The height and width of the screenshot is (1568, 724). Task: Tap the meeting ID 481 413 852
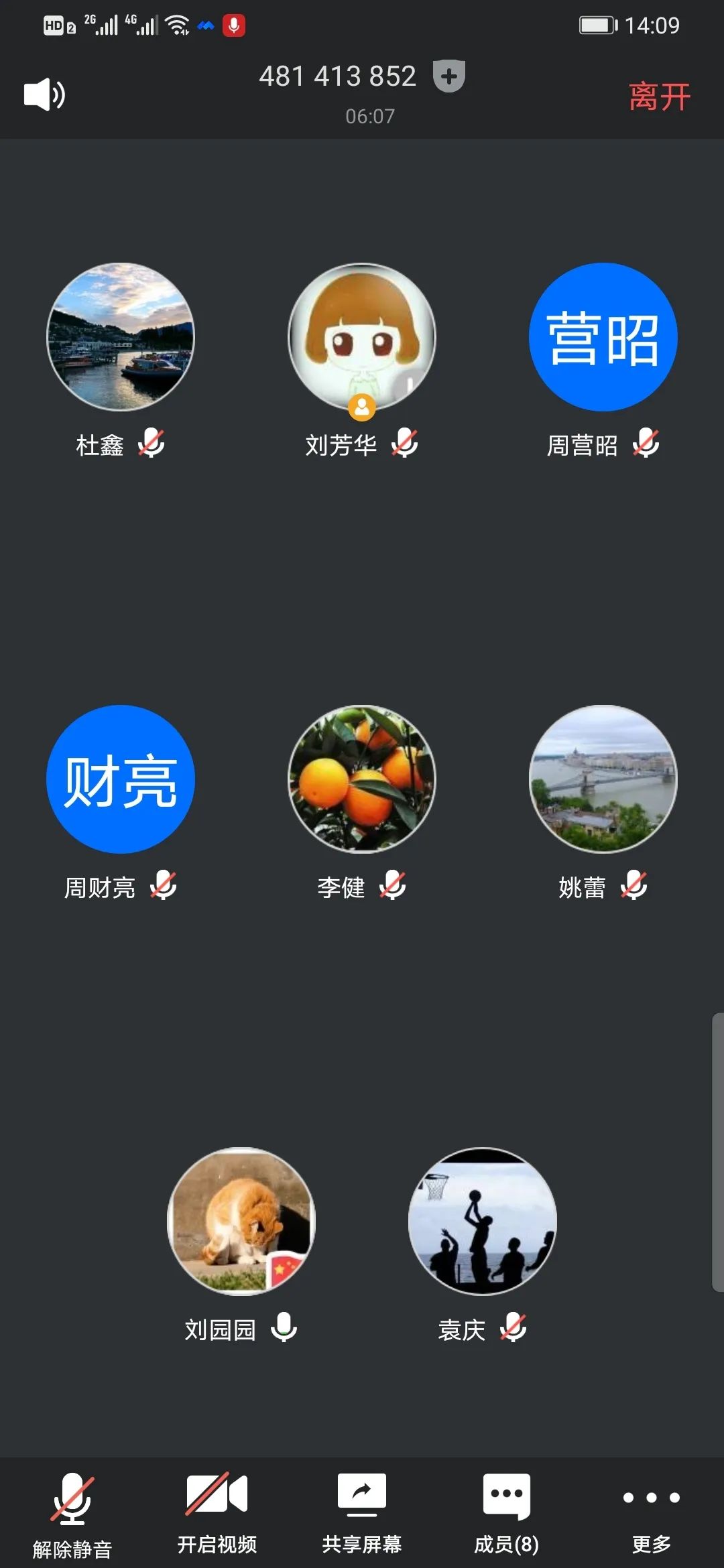point(337,75)
